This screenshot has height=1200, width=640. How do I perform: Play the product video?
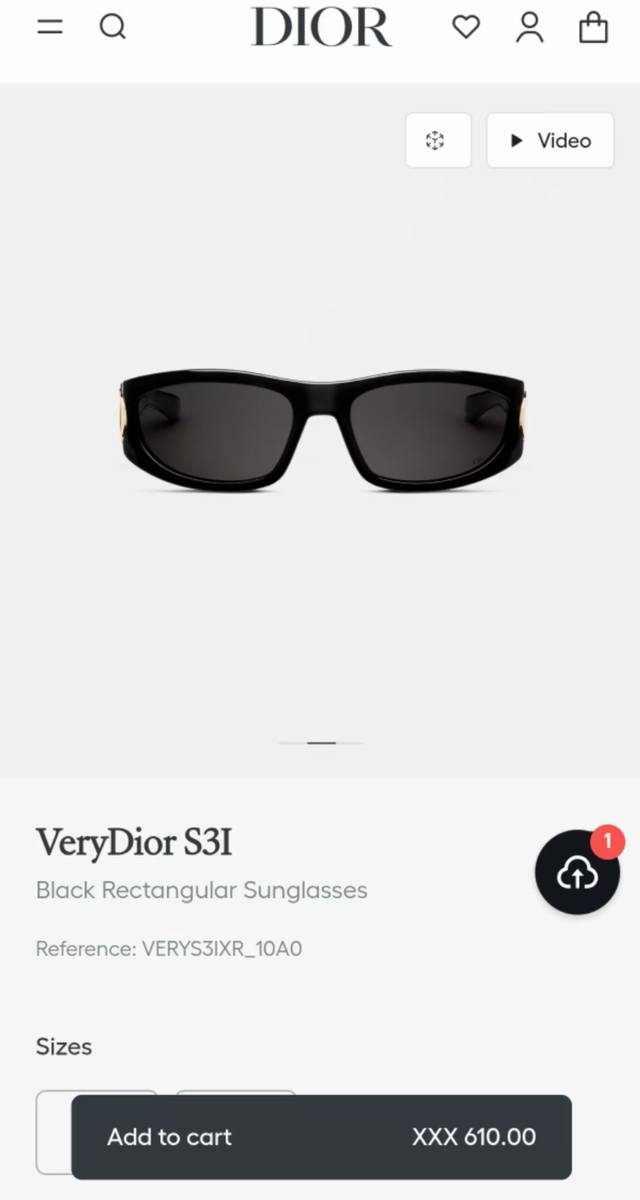click(x=550, y=141)
